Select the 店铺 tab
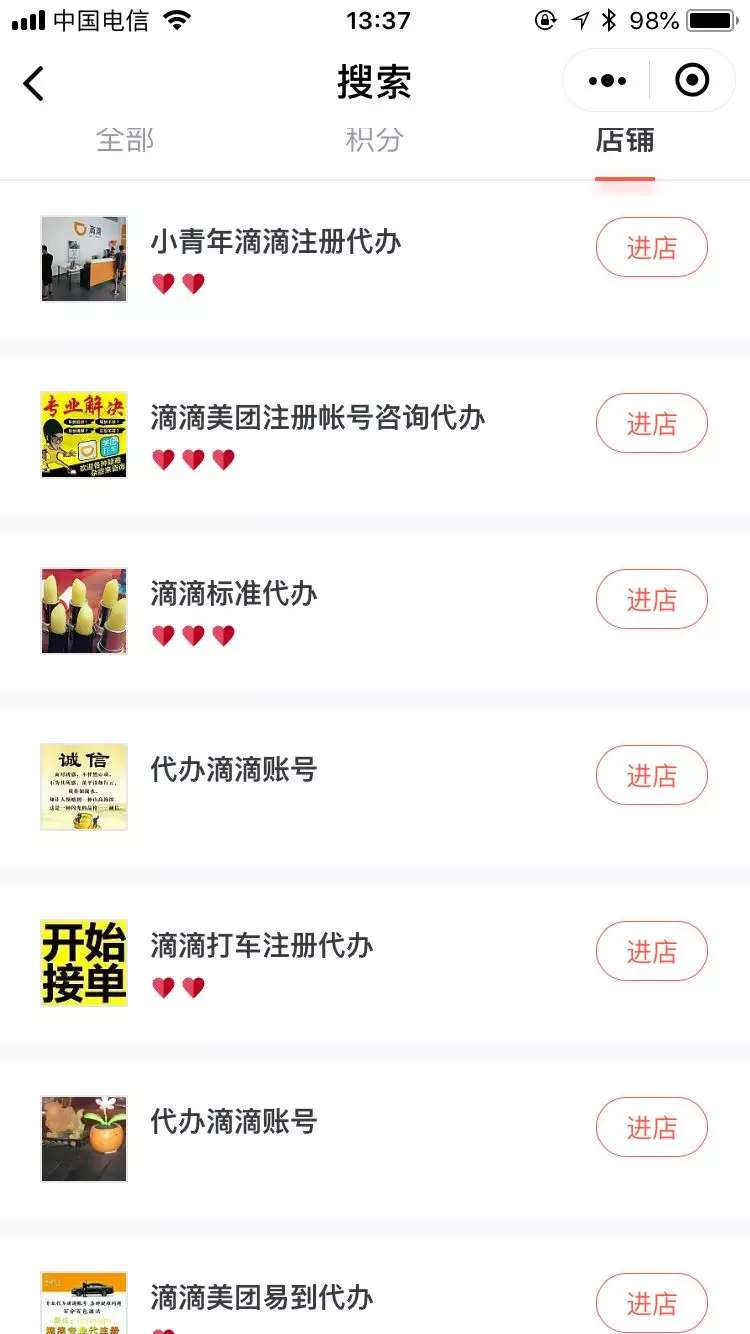The image size is (750, 1334). [625, 141]
